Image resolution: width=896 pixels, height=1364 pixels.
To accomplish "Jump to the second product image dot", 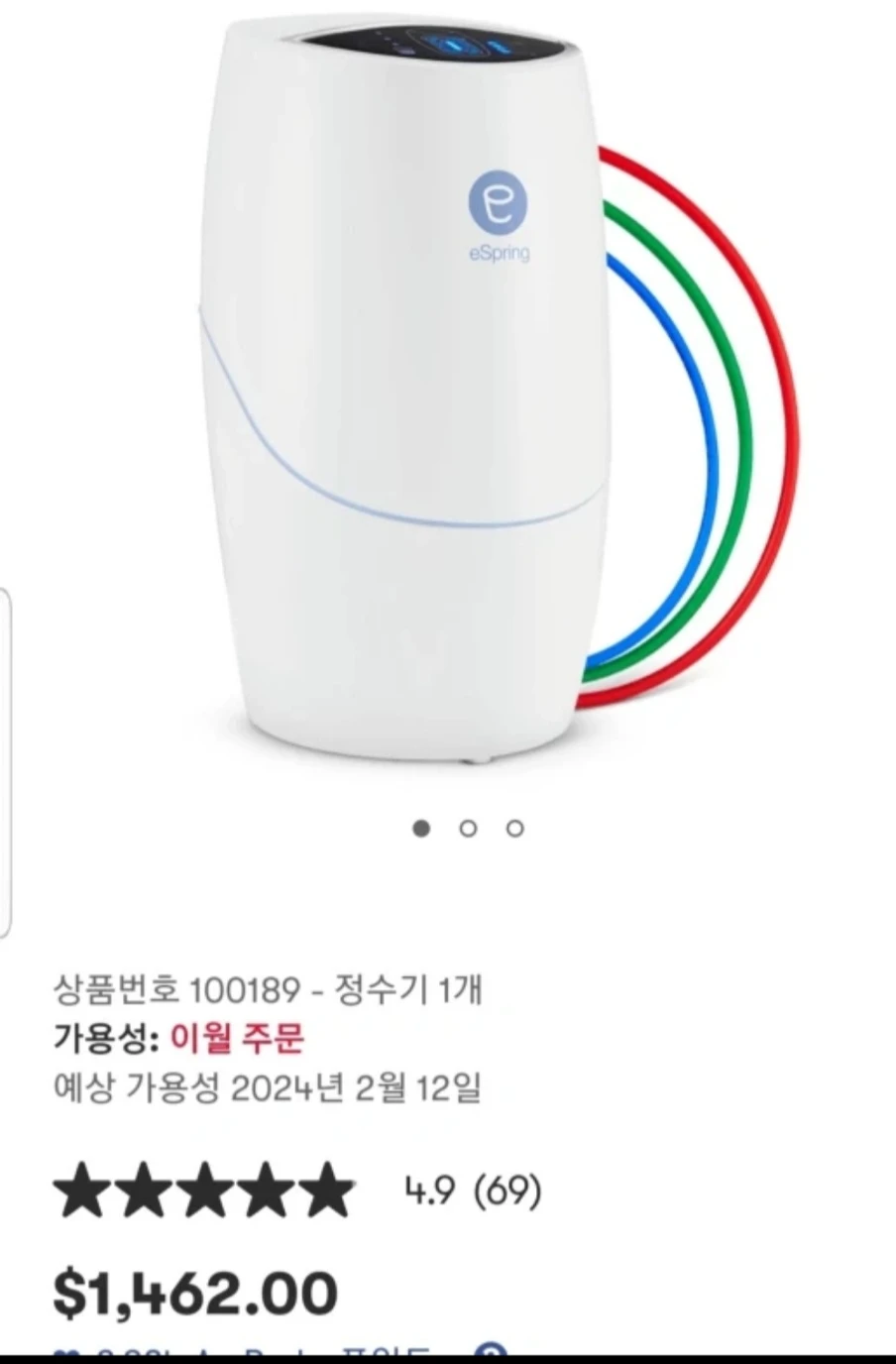I will [469, 828].
